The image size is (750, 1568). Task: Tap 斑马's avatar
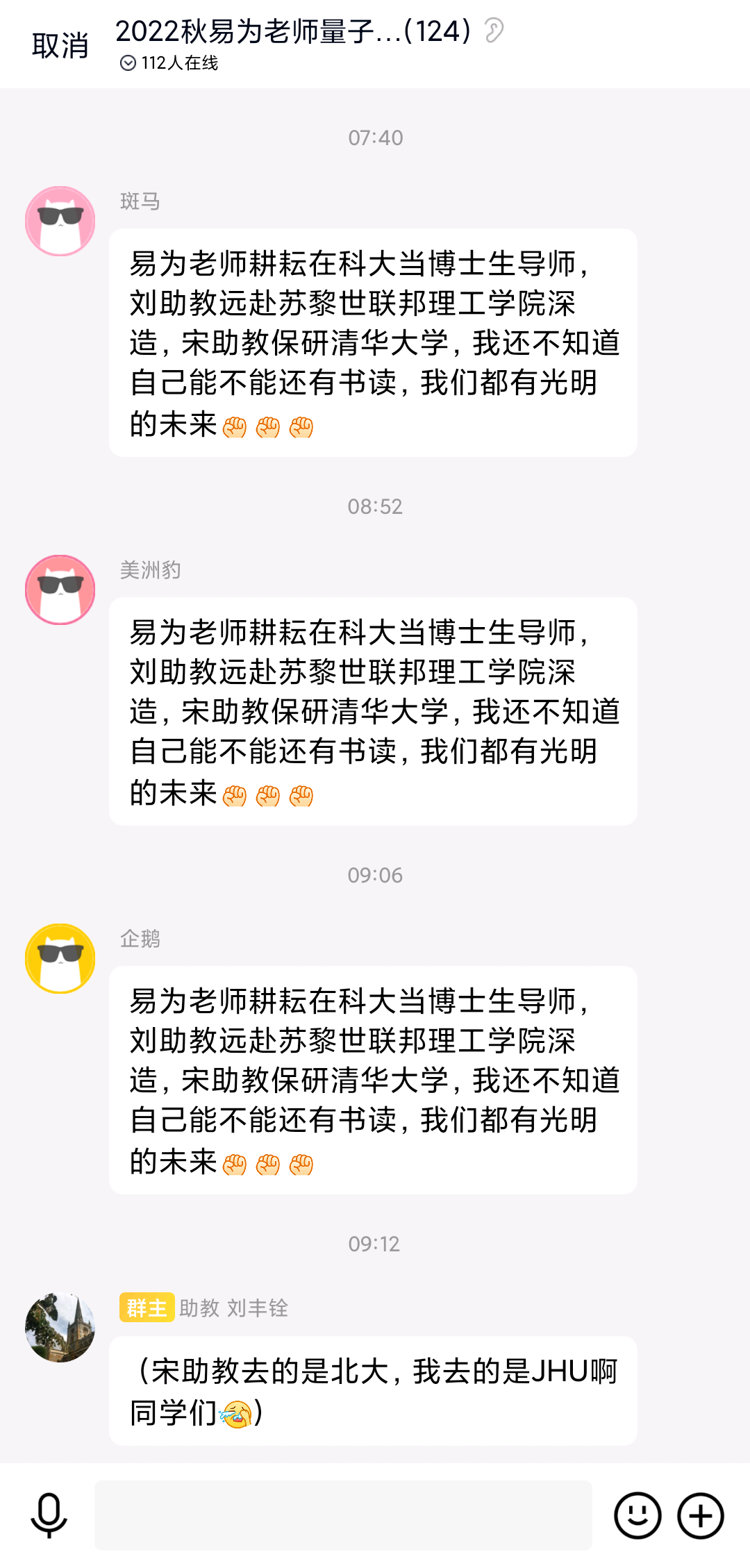(60, 221)
